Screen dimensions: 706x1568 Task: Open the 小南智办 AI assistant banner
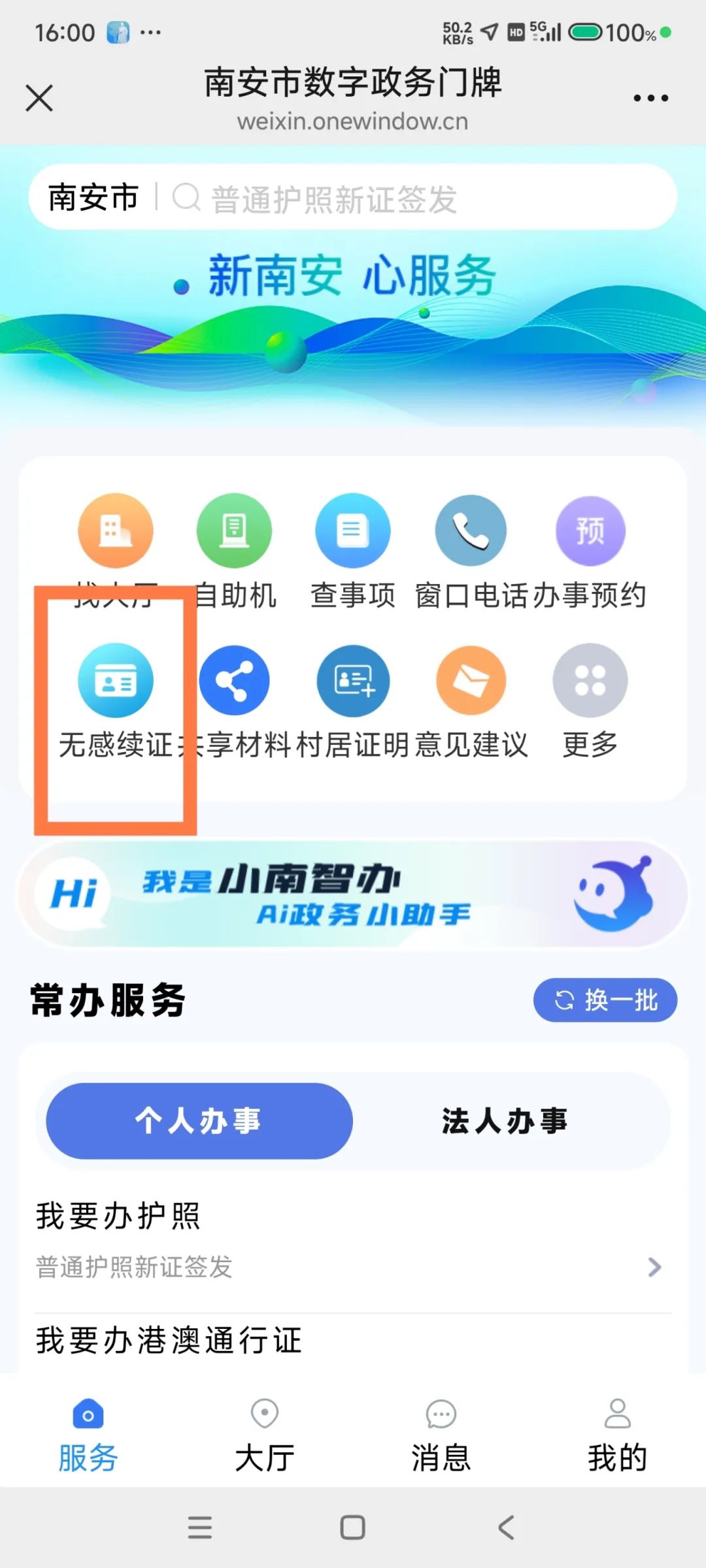click(353, 894)
